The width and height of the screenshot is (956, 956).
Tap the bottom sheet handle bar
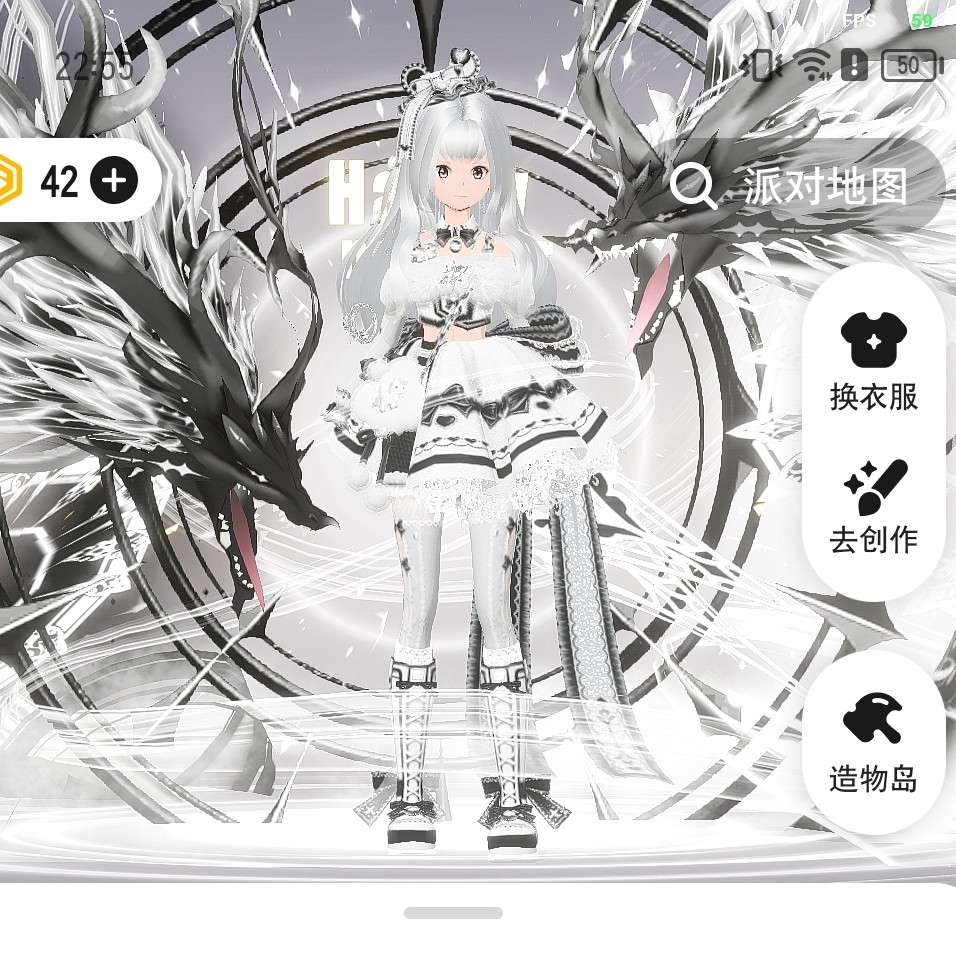click(453, 912)
